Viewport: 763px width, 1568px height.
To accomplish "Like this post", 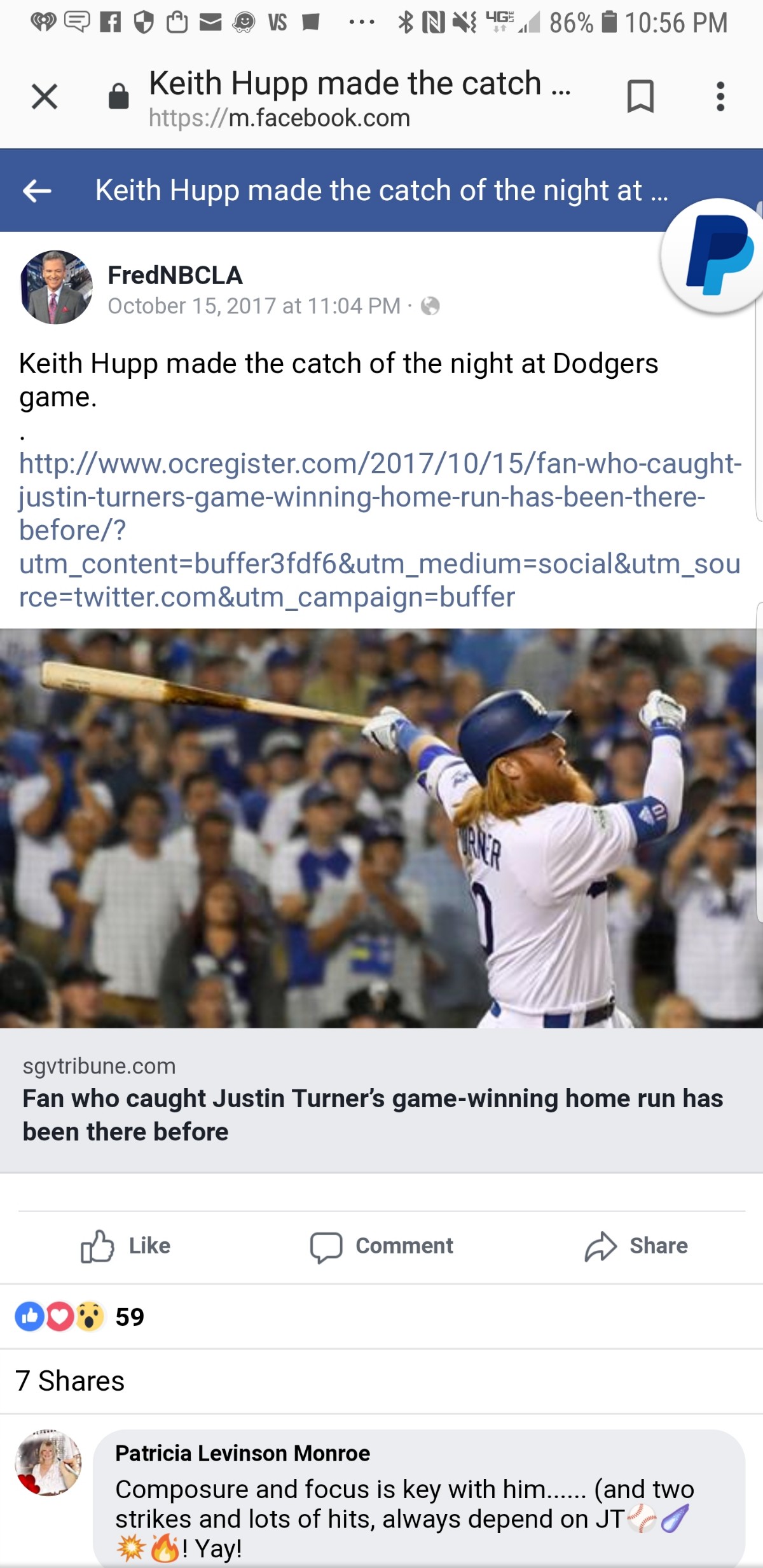I will (126, 1246).
